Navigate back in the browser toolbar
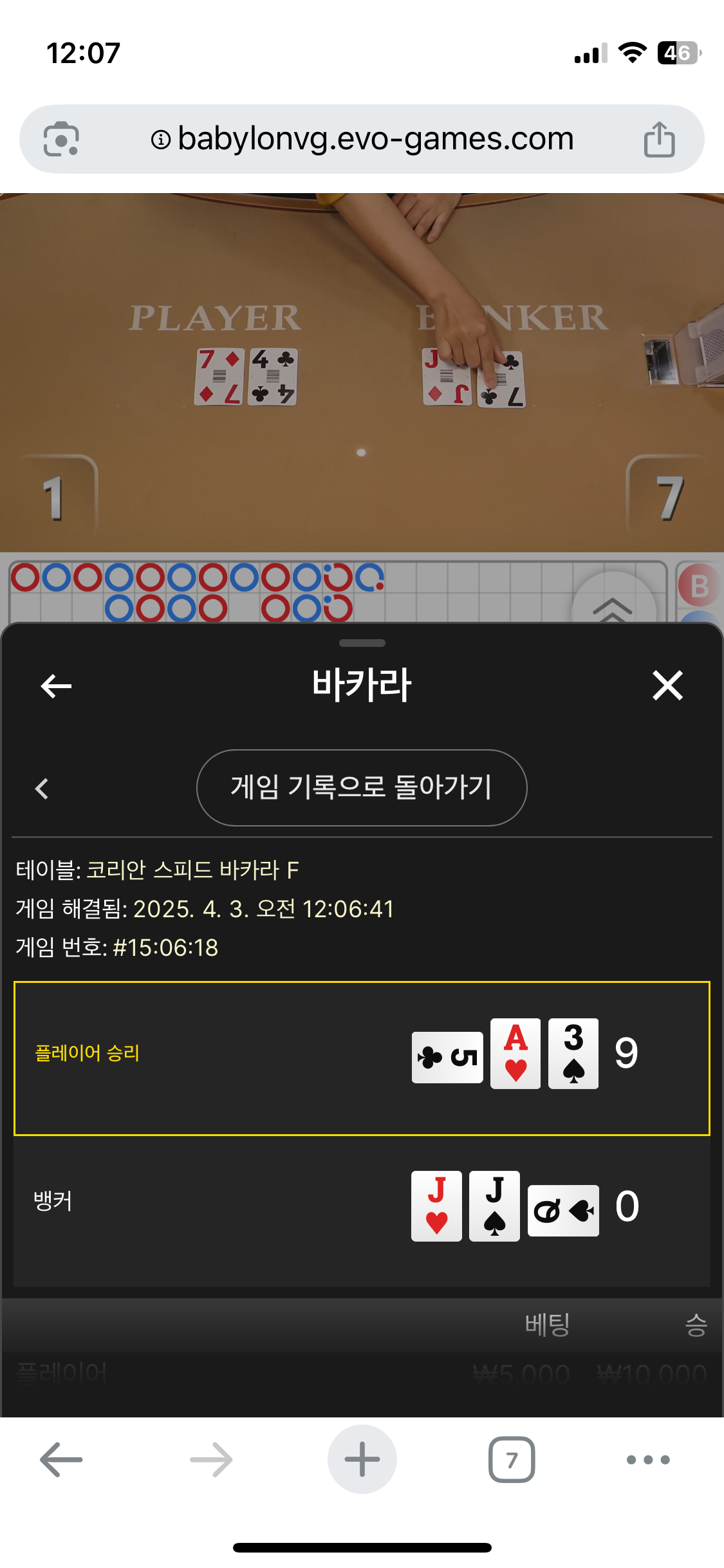 tap(61, 1459)
